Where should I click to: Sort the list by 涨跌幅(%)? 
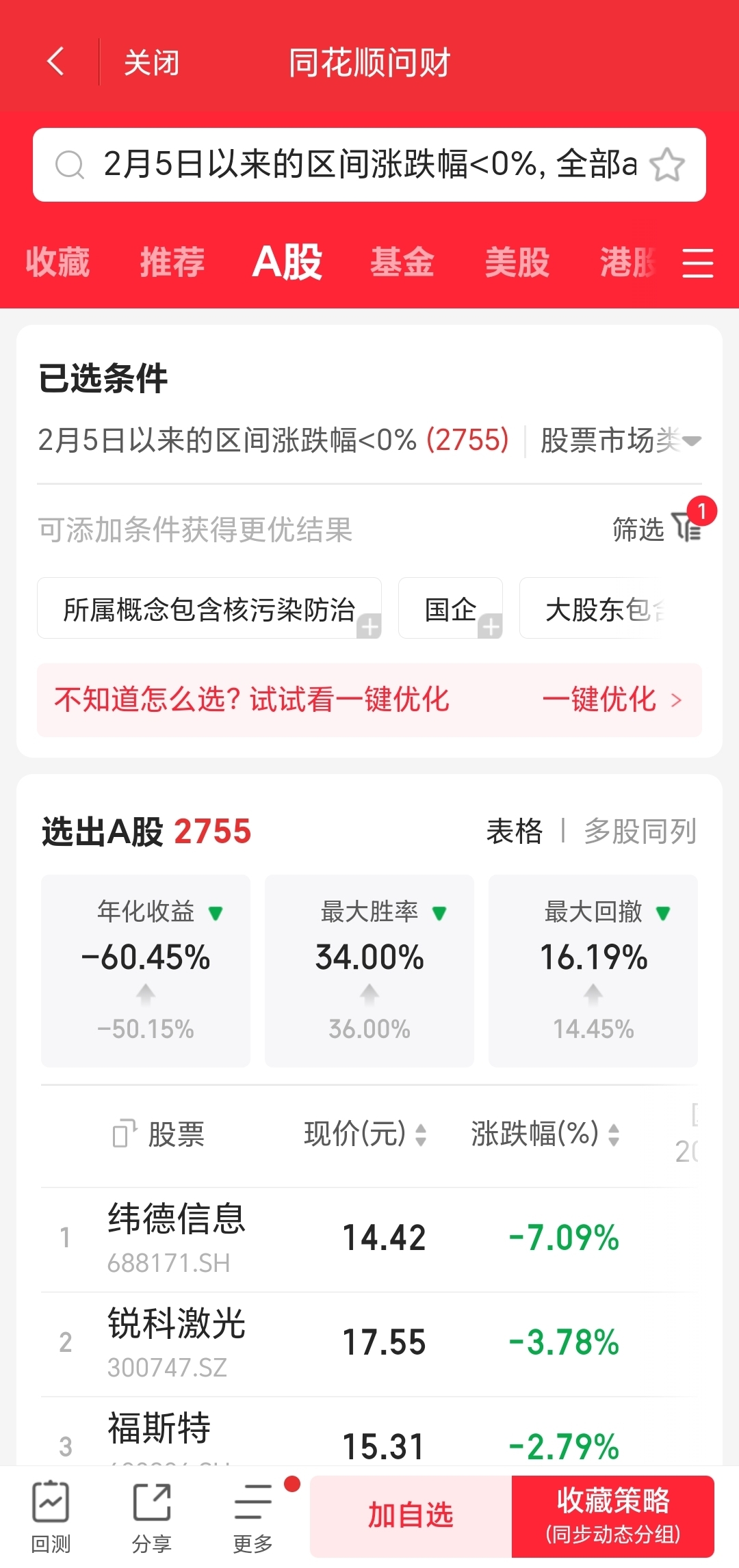[545, 1134]
